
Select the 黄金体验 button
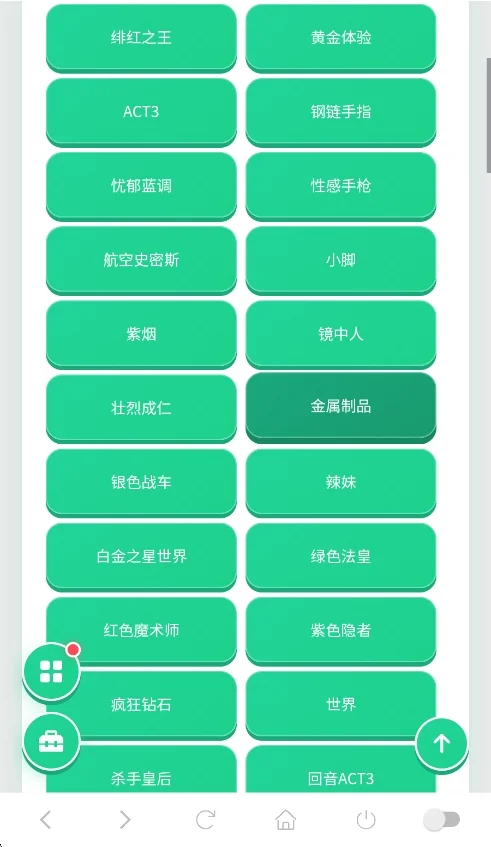(341, 37)
